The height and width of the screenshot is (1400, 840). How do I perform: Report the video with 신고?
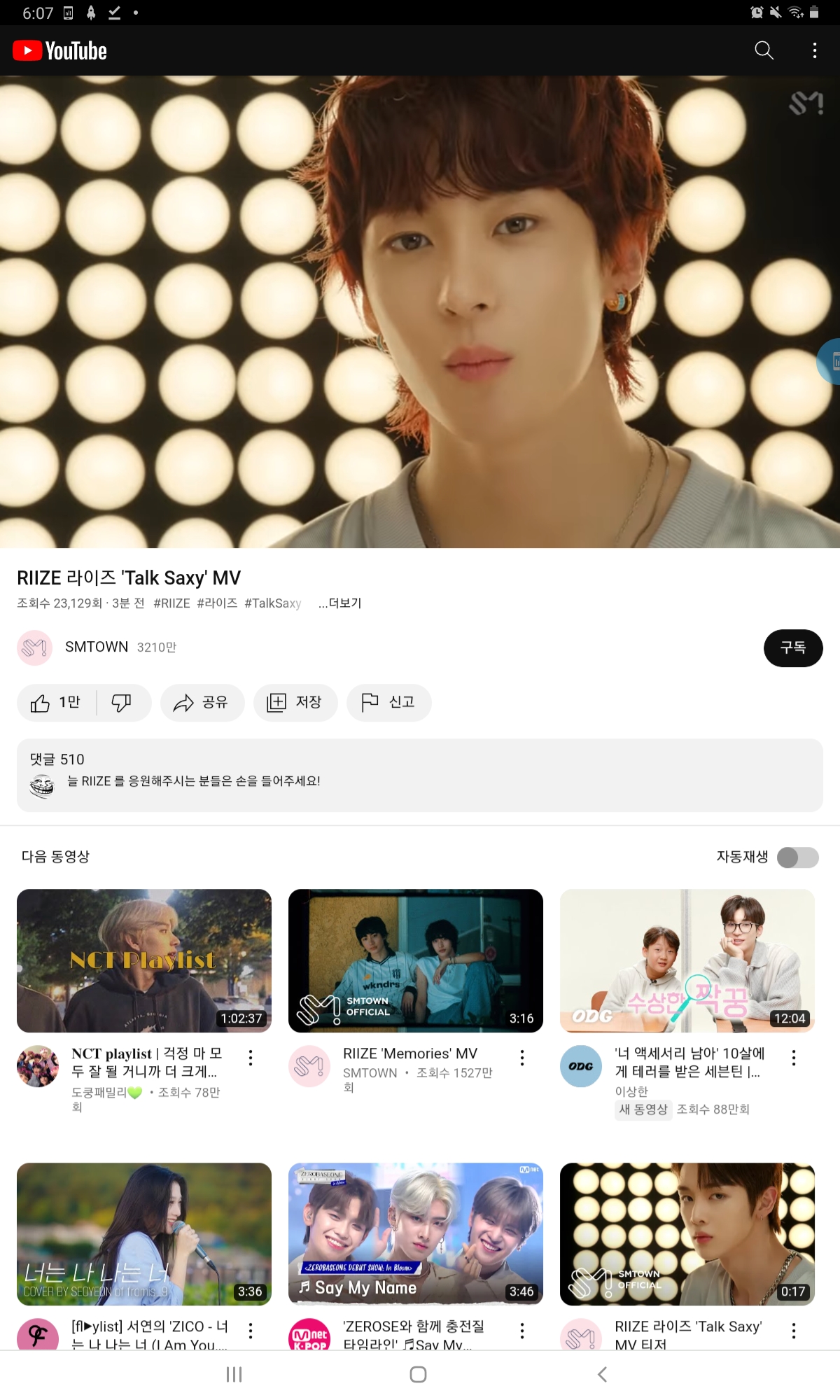(x=388, y=703)
